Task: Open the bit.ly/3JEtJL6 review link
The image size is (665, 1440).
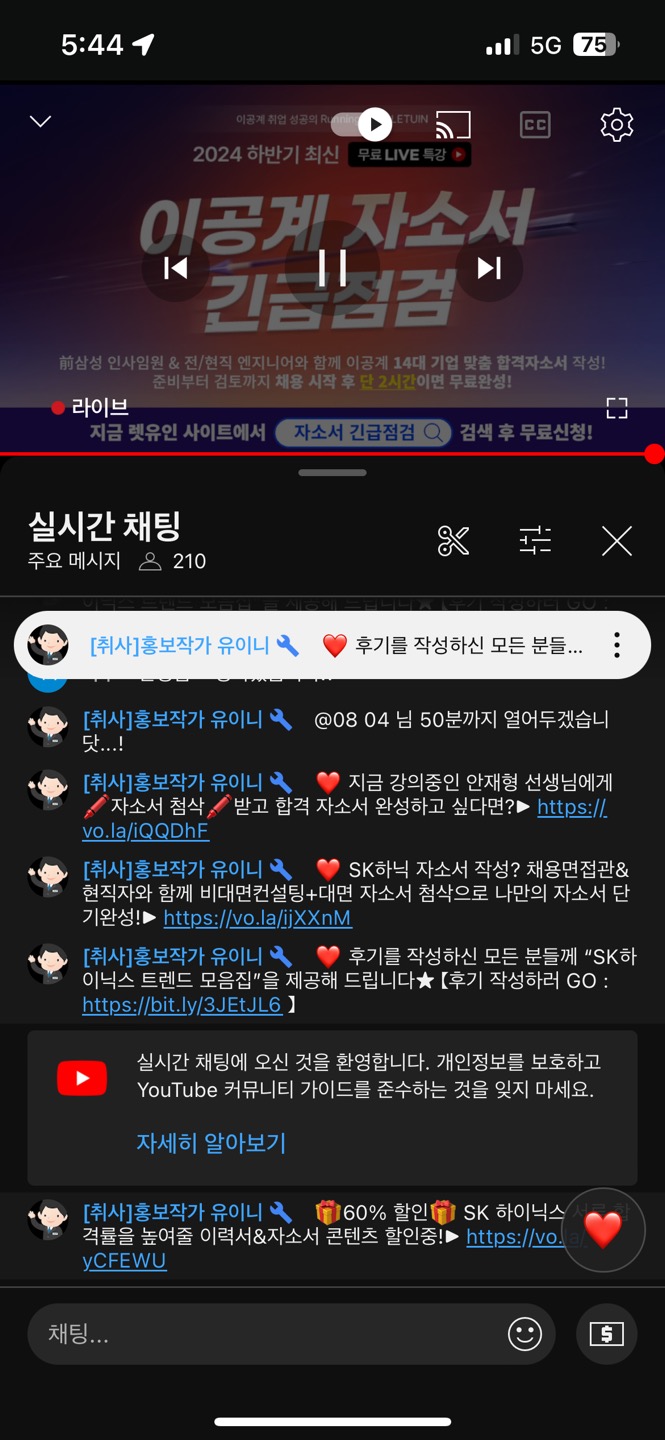Action: point(182,1005)
